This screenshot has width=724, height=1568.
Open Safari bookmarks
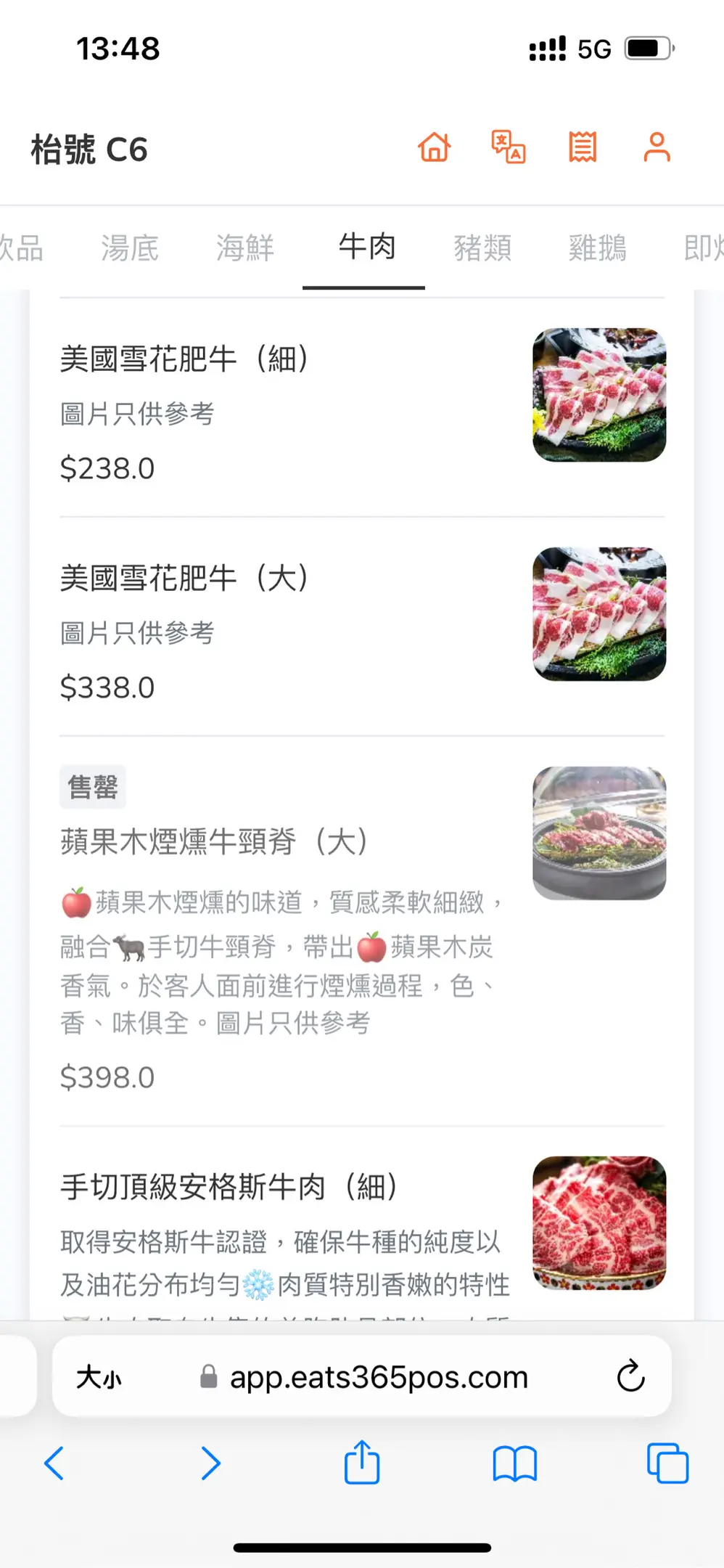[514, 1463]
